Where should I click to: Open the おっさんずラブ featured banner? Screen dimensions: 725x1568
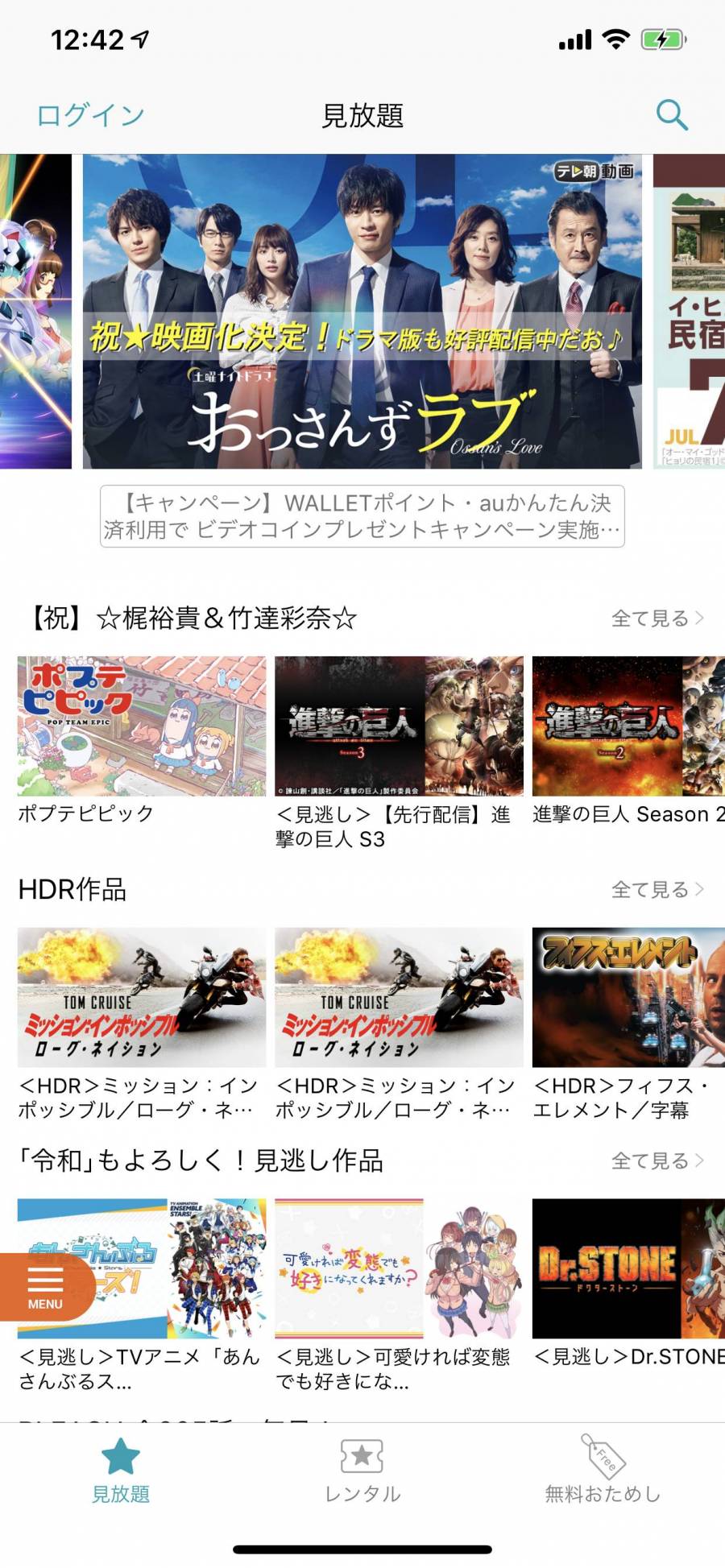[362, 311]
